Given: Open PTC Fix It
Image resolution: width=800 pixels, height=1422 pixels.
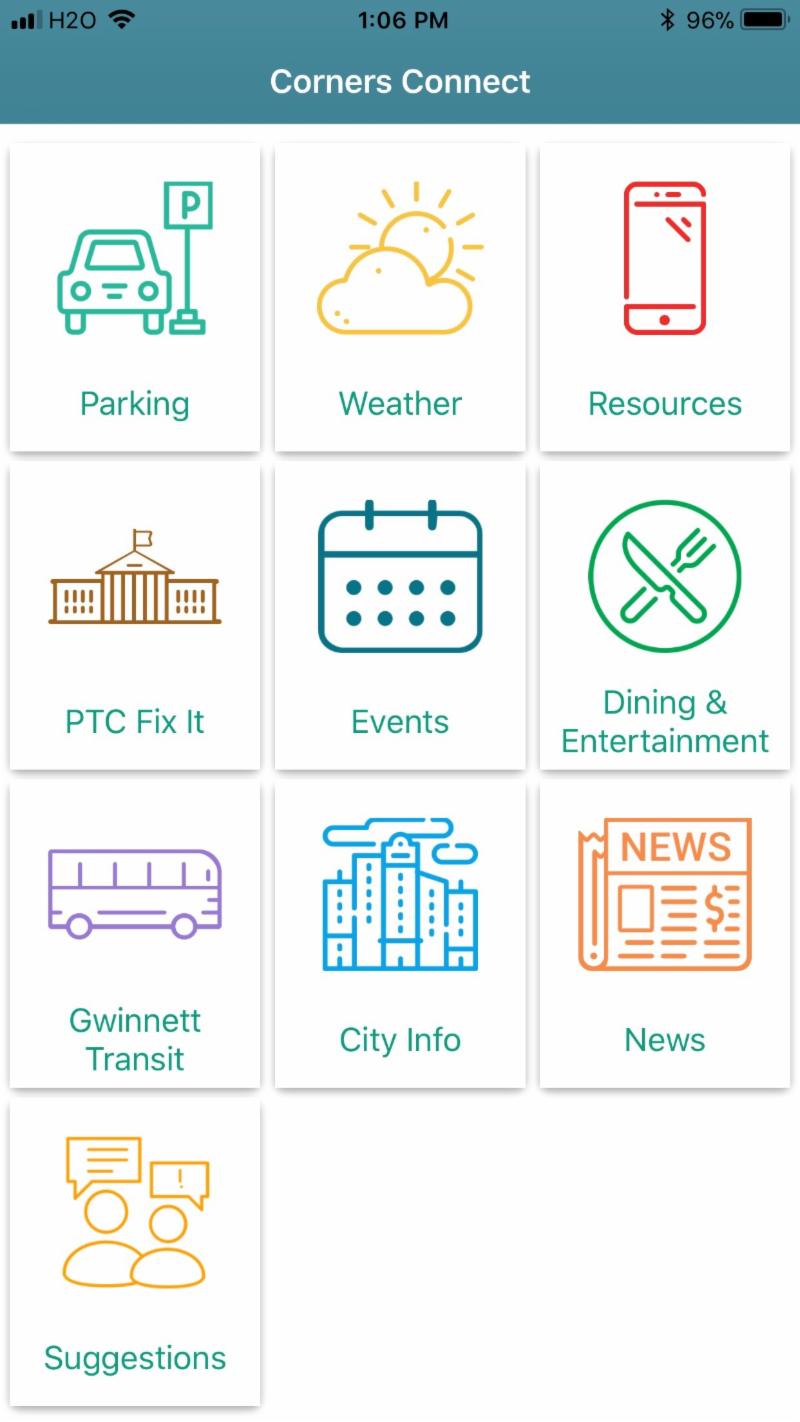Looking at the screenshot, I should (135, 616).
